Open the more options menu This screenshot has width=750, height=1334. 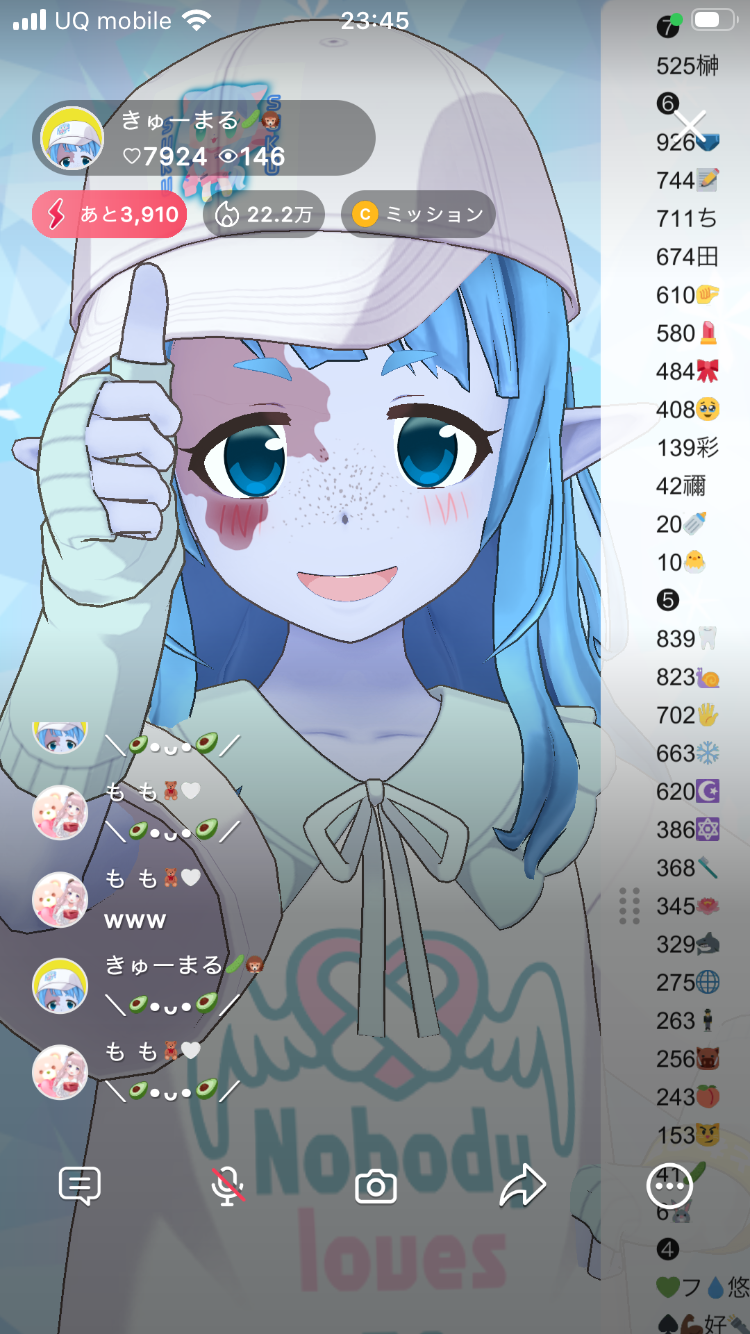click(668, 1186)
